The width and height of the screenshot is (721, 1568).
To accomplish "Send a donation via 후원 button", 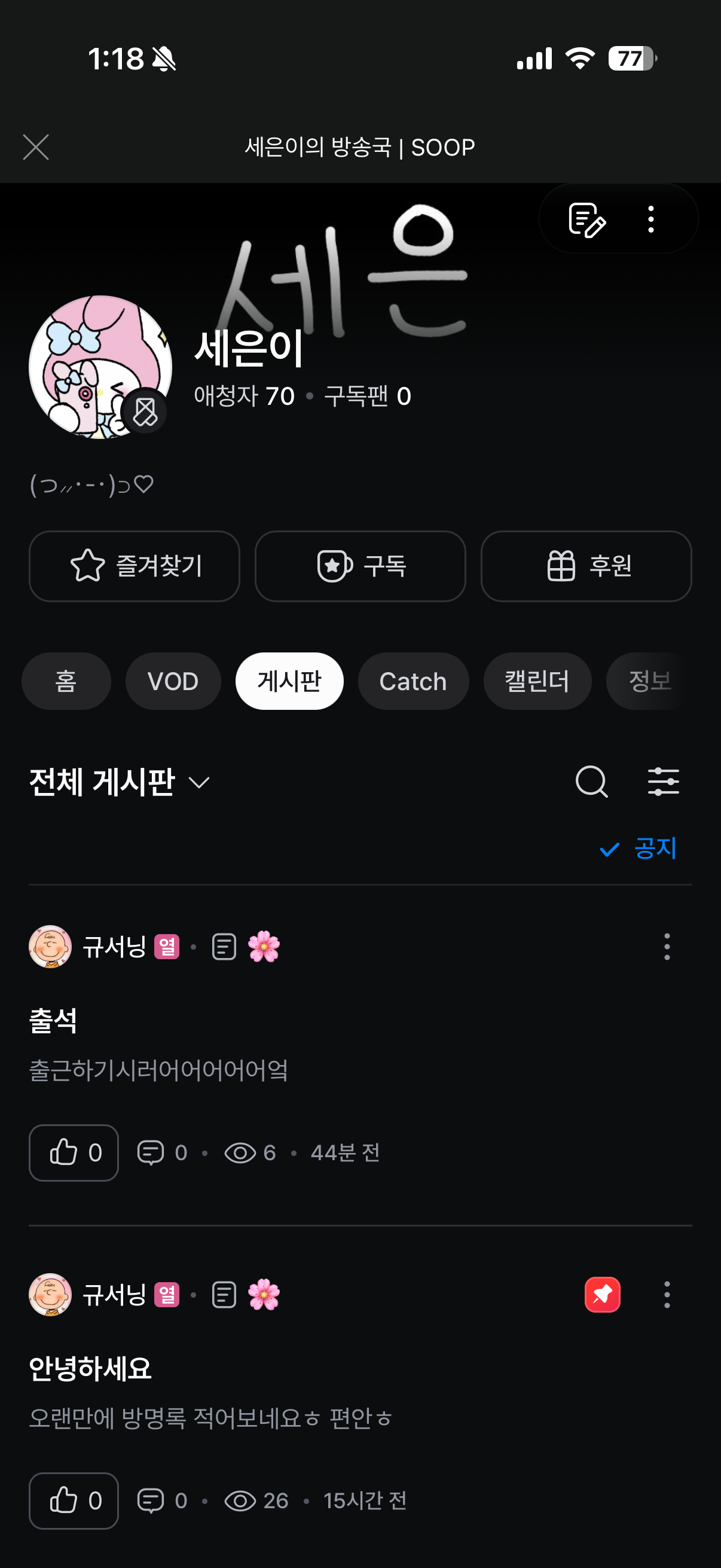I will (586, 566).
